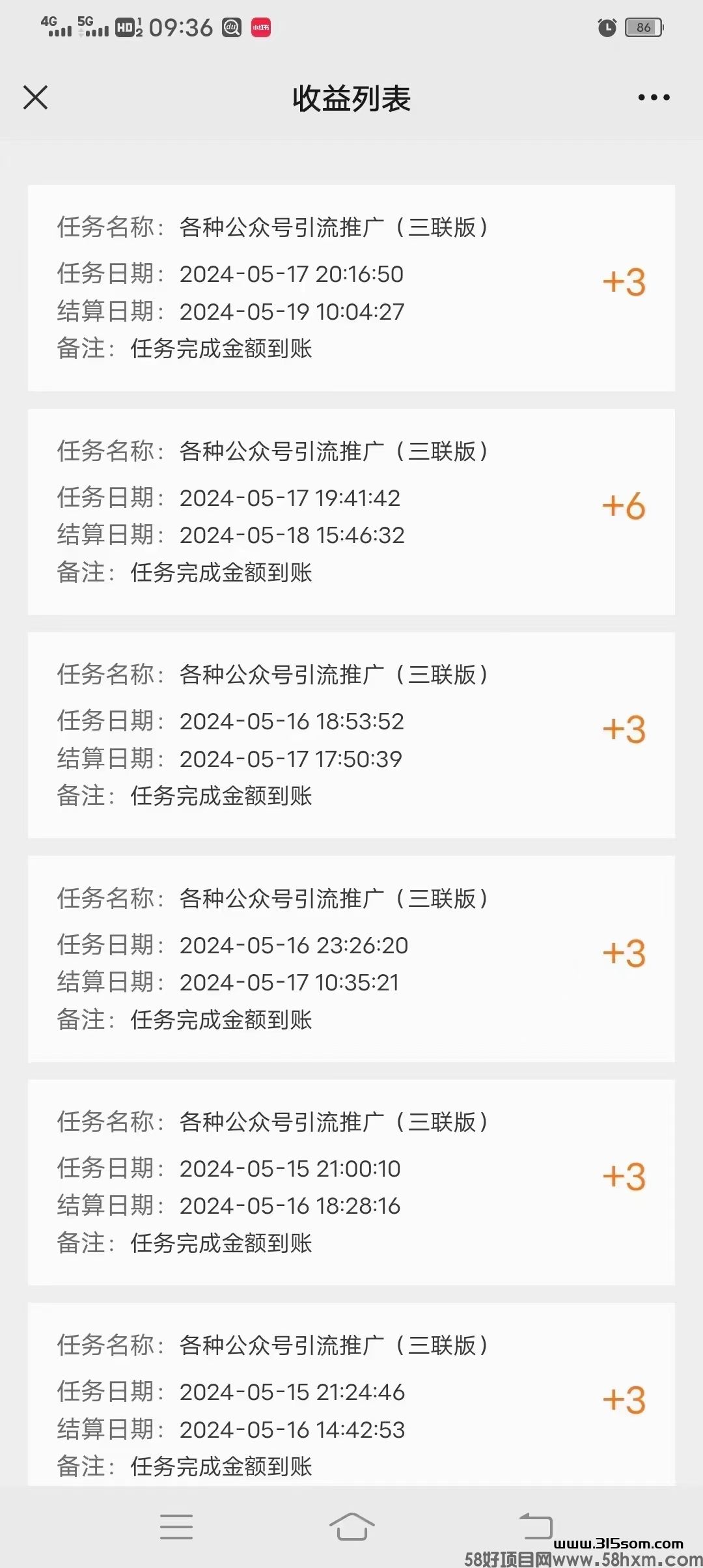Screen dimensions: 703x1568
Task: Open the three-dot more options menu
Action: coord(654,98)
